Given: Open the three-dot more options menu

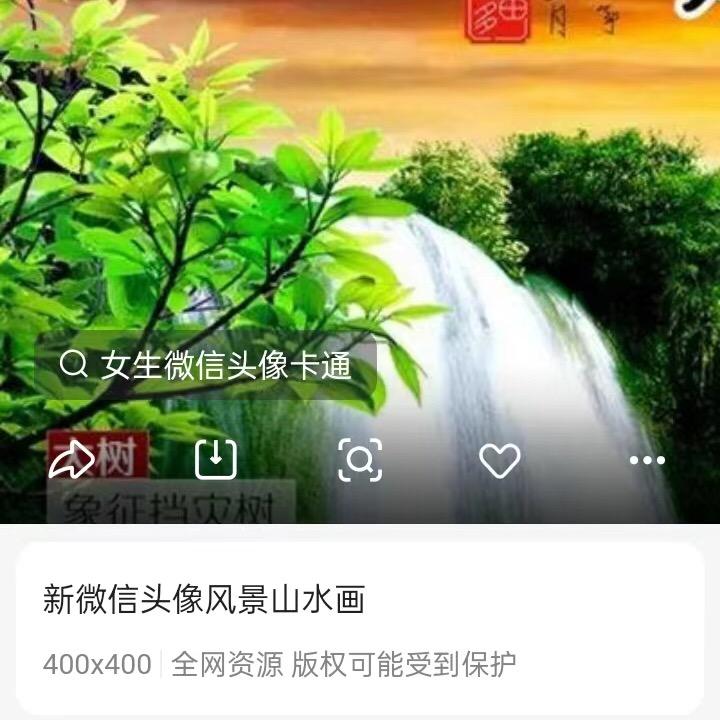Looking at the screenshot, I should (647, 460).
